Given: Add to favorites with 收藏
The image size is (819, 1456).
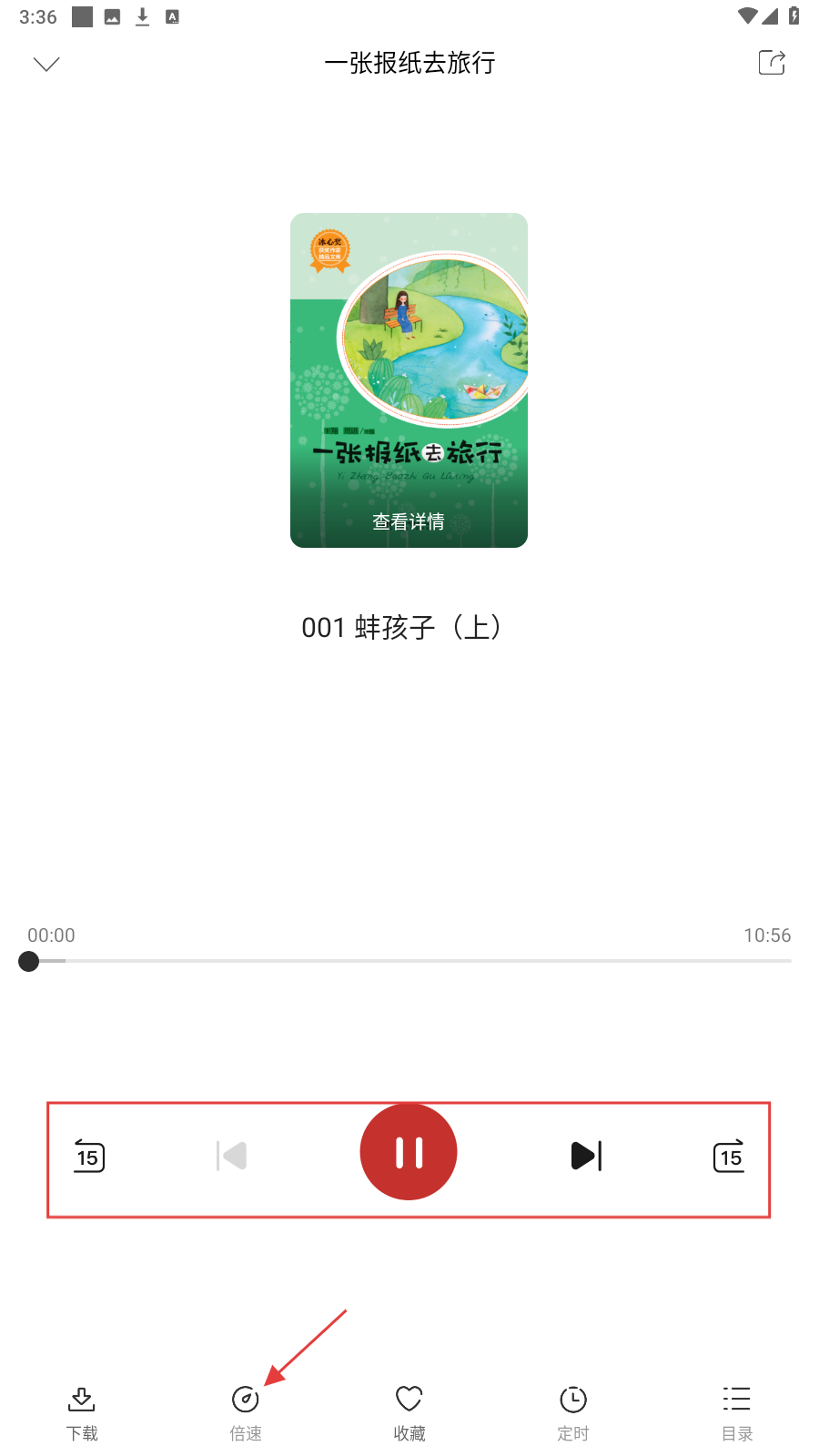Looking at the screenshot, I should (409, 1412).
